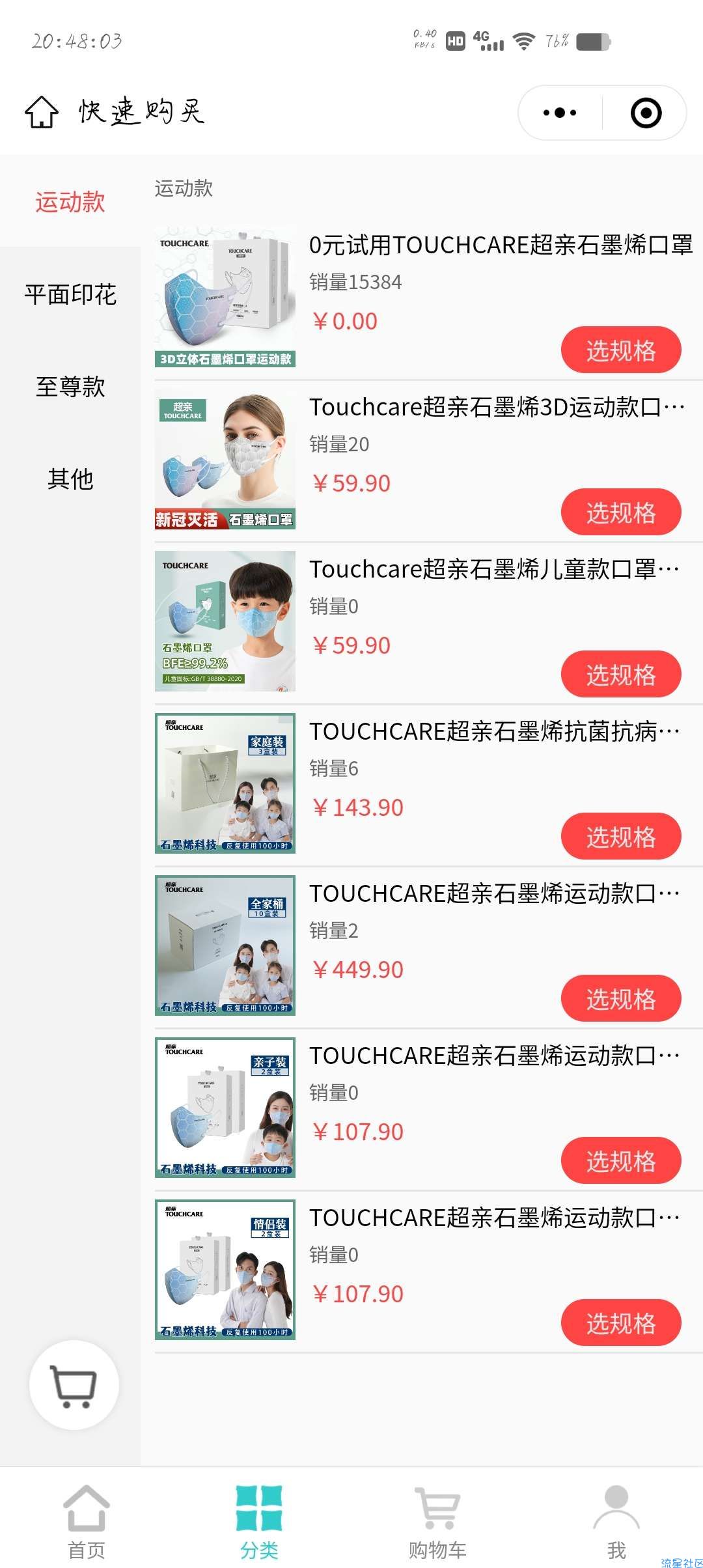Choose specs for the 3D运动款 mask at ¥59.90
Image resolution: width=703 pixels, height=1568 pixels.
621,512
